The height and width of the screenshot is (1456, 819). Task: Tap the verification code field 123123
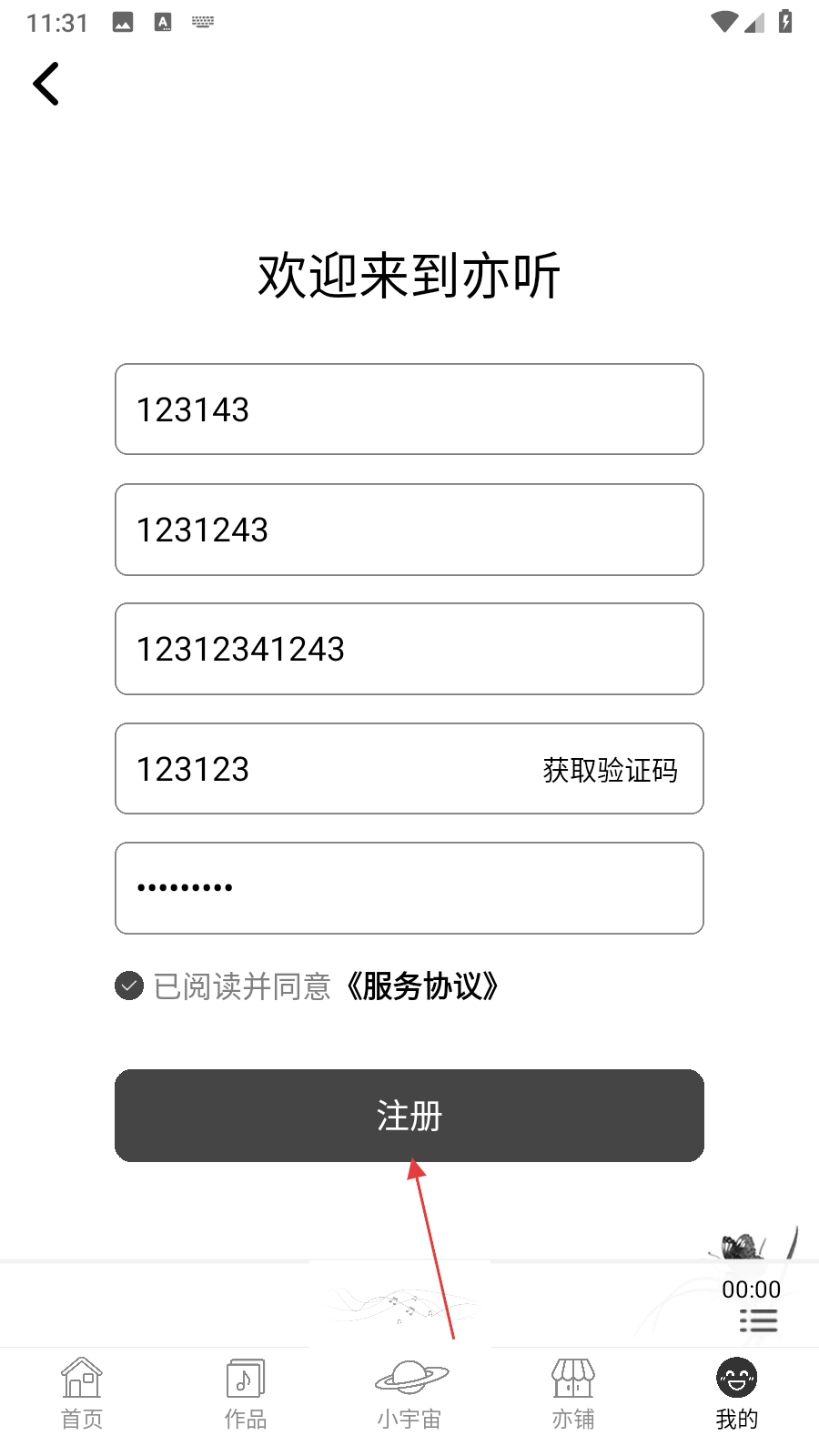(x=318, y=769)
